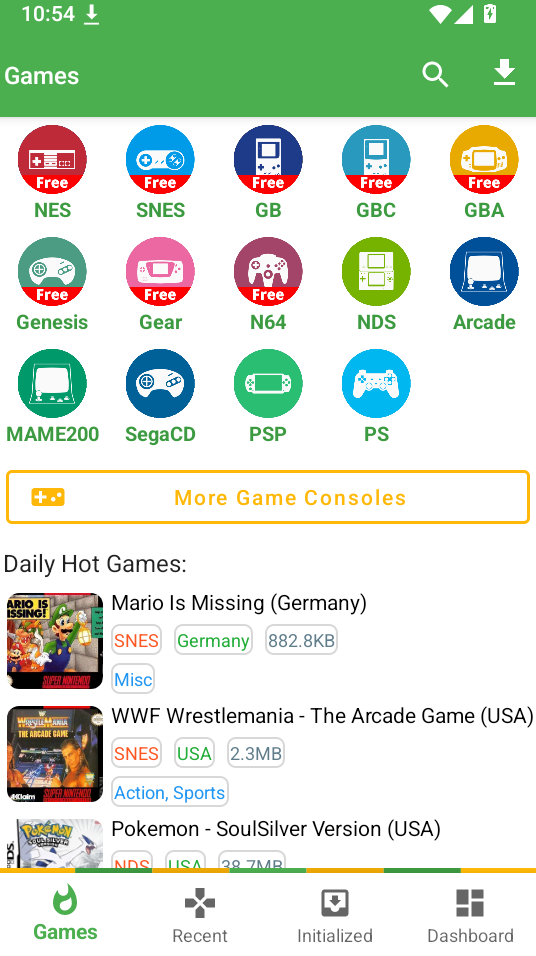Select the SNES console
Screen dimensions: 536x956
[x=160, y=173]
